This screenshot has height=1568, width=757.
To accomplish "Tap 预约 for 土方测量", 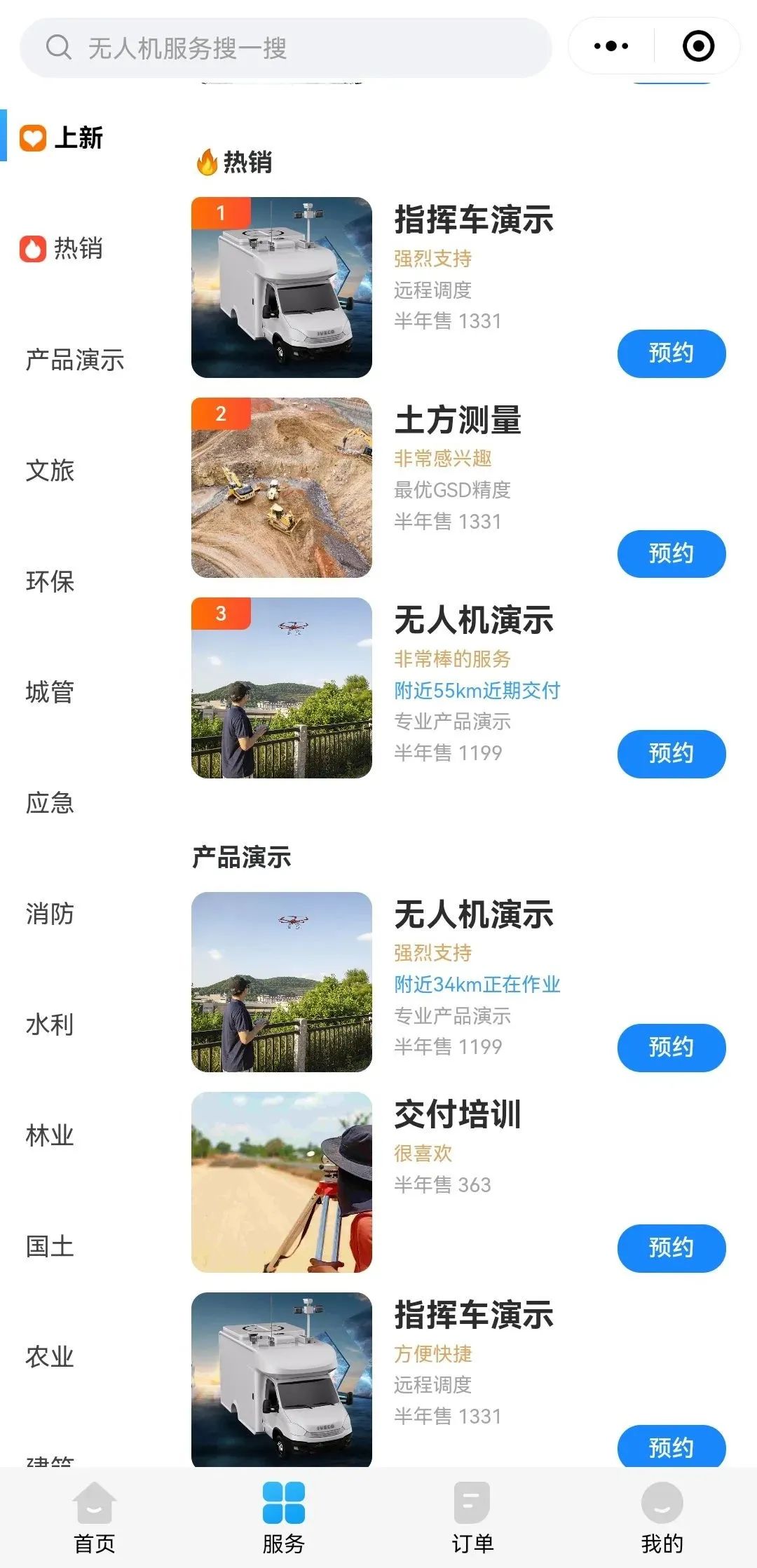I will [x=671, y=554].
